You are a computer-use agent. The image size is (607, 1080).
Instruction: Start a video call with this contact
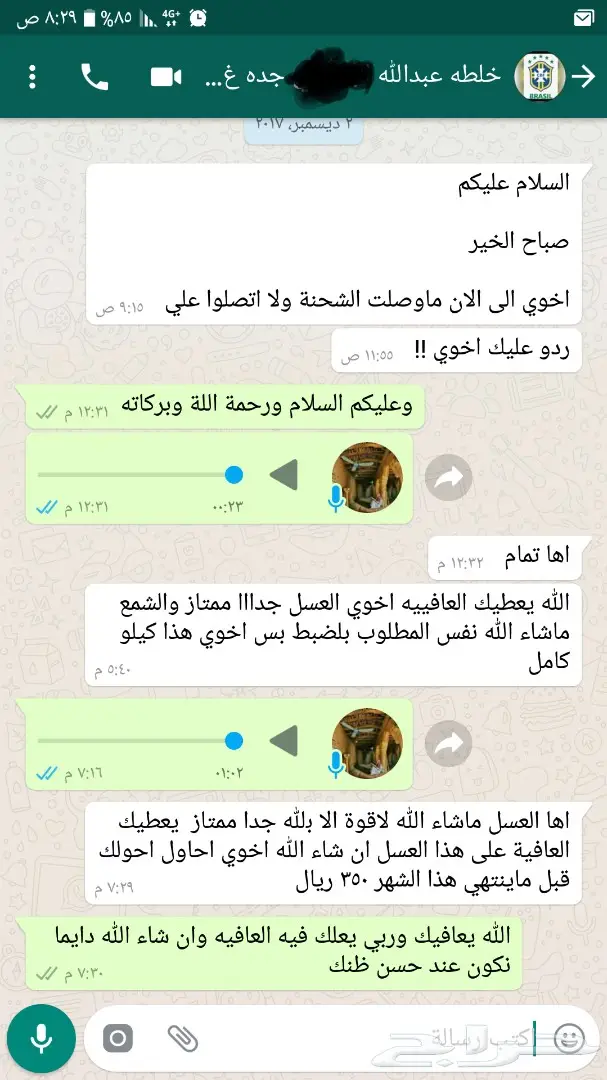click(x=165, y=78)
